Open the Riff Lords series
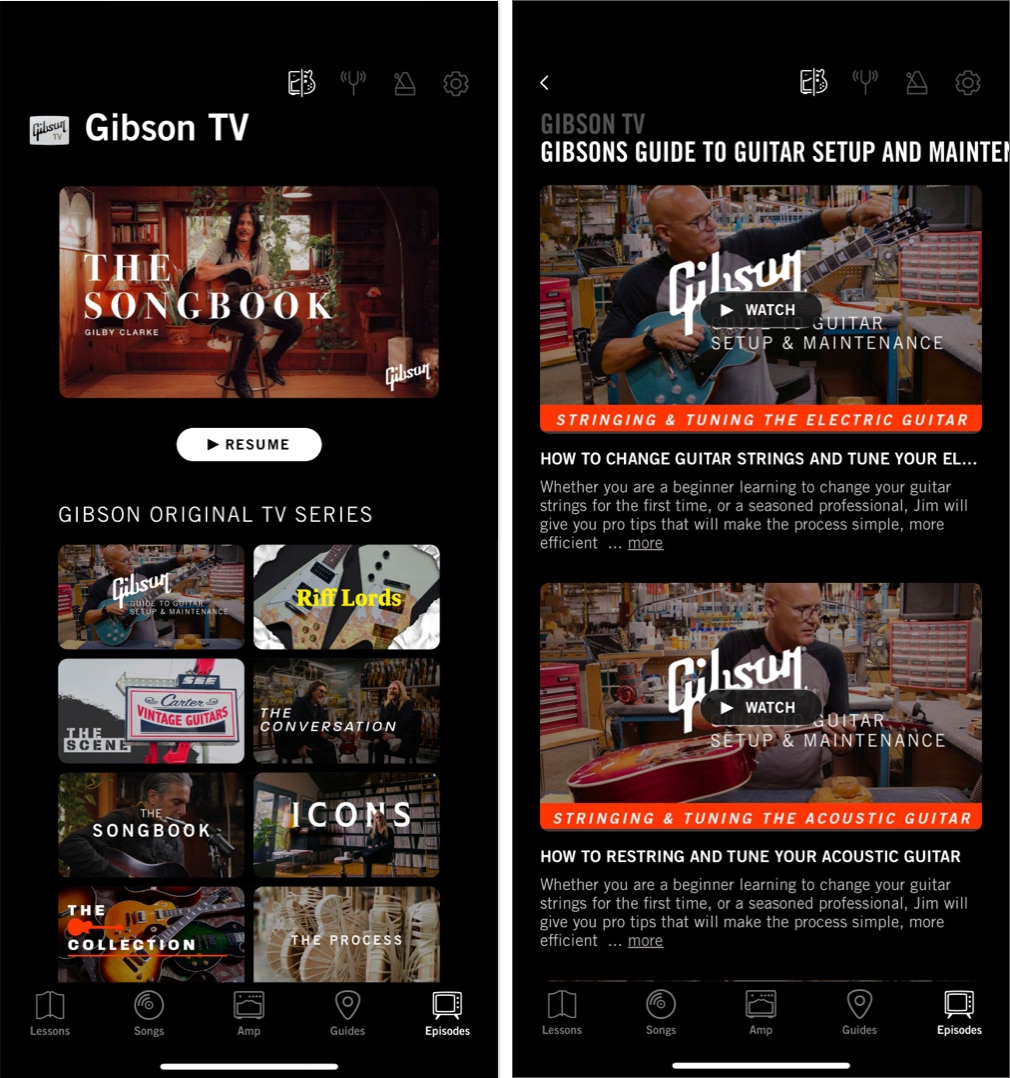Image resolution: width=1010 pixels, height=1078 pixels. 346,597
